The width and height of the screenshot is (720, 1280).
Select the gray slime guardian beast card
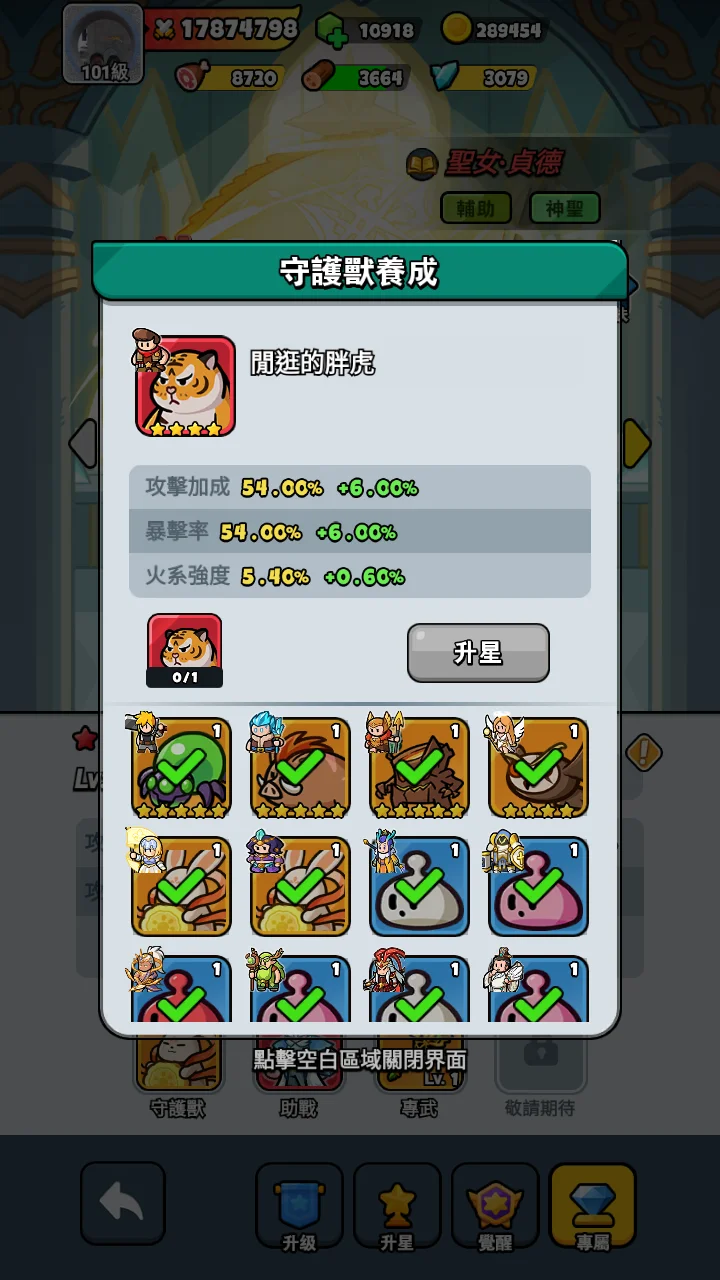pos(419,887)
